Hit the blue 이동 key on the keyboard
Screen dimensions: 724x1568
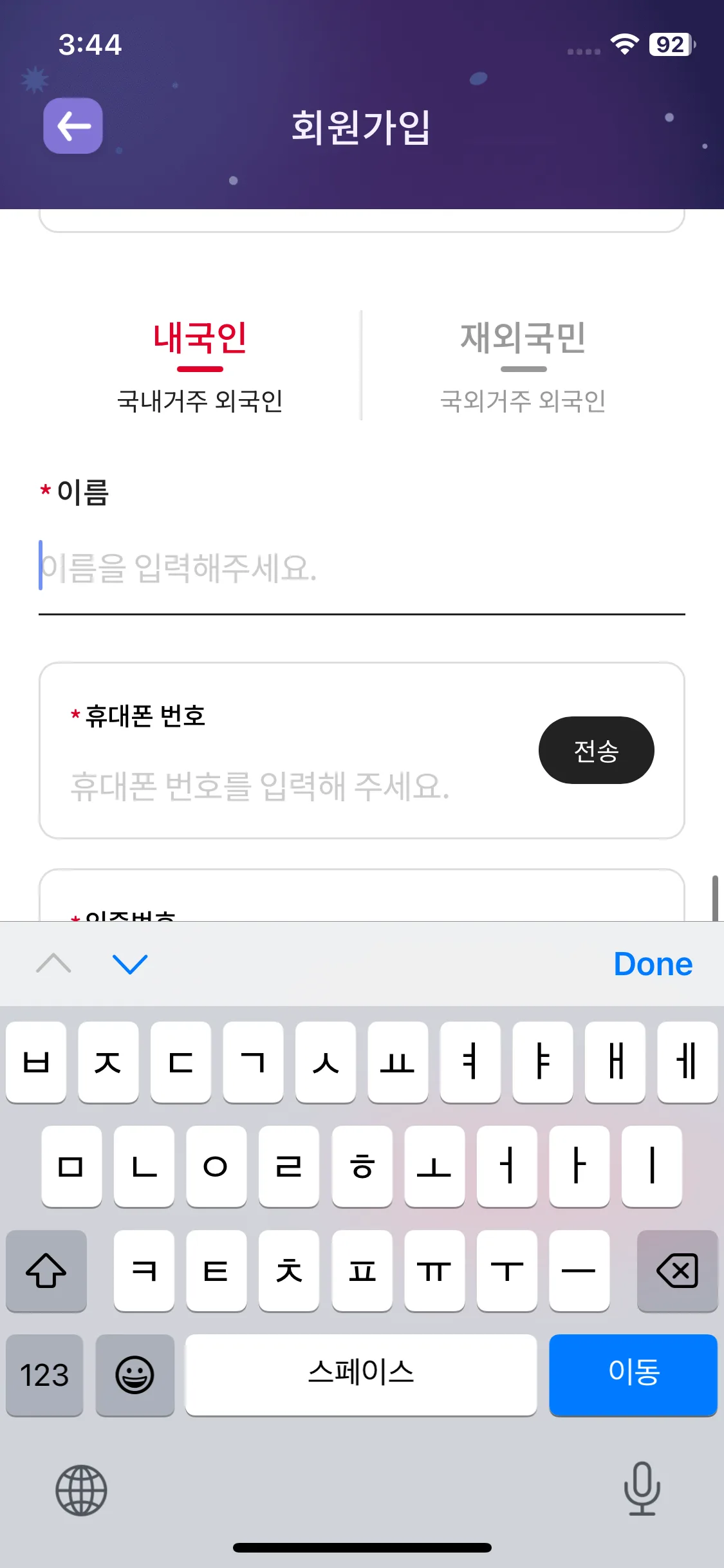coord(633,1374)
